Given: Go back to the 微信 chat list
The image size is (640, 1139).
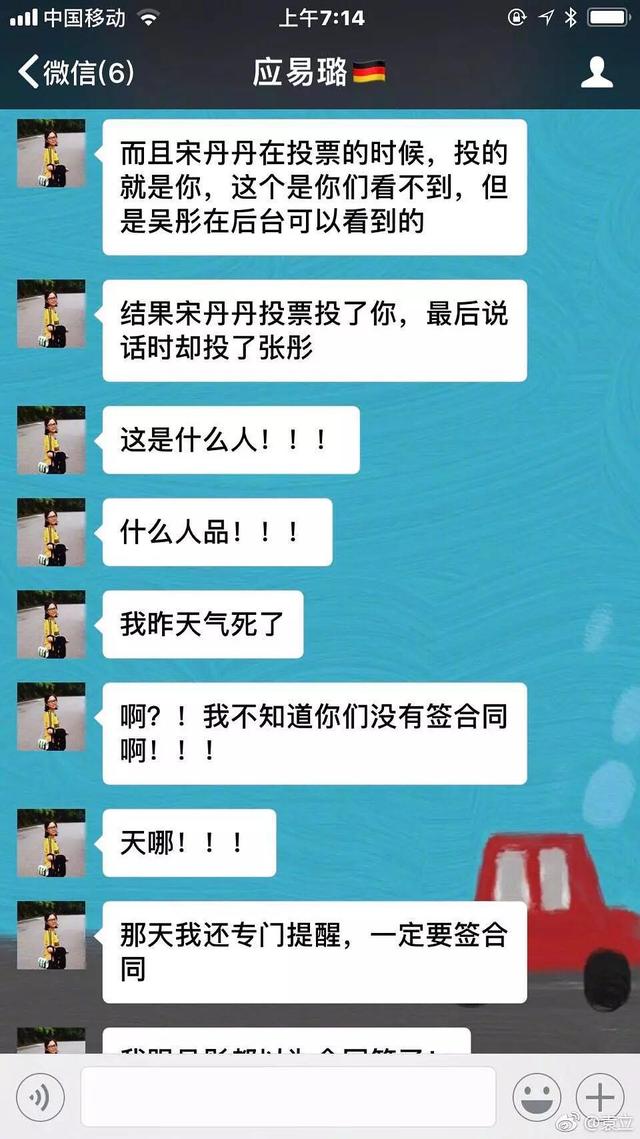Looking at the screenshot, I should pyautogui.click(x=75, y=73).
